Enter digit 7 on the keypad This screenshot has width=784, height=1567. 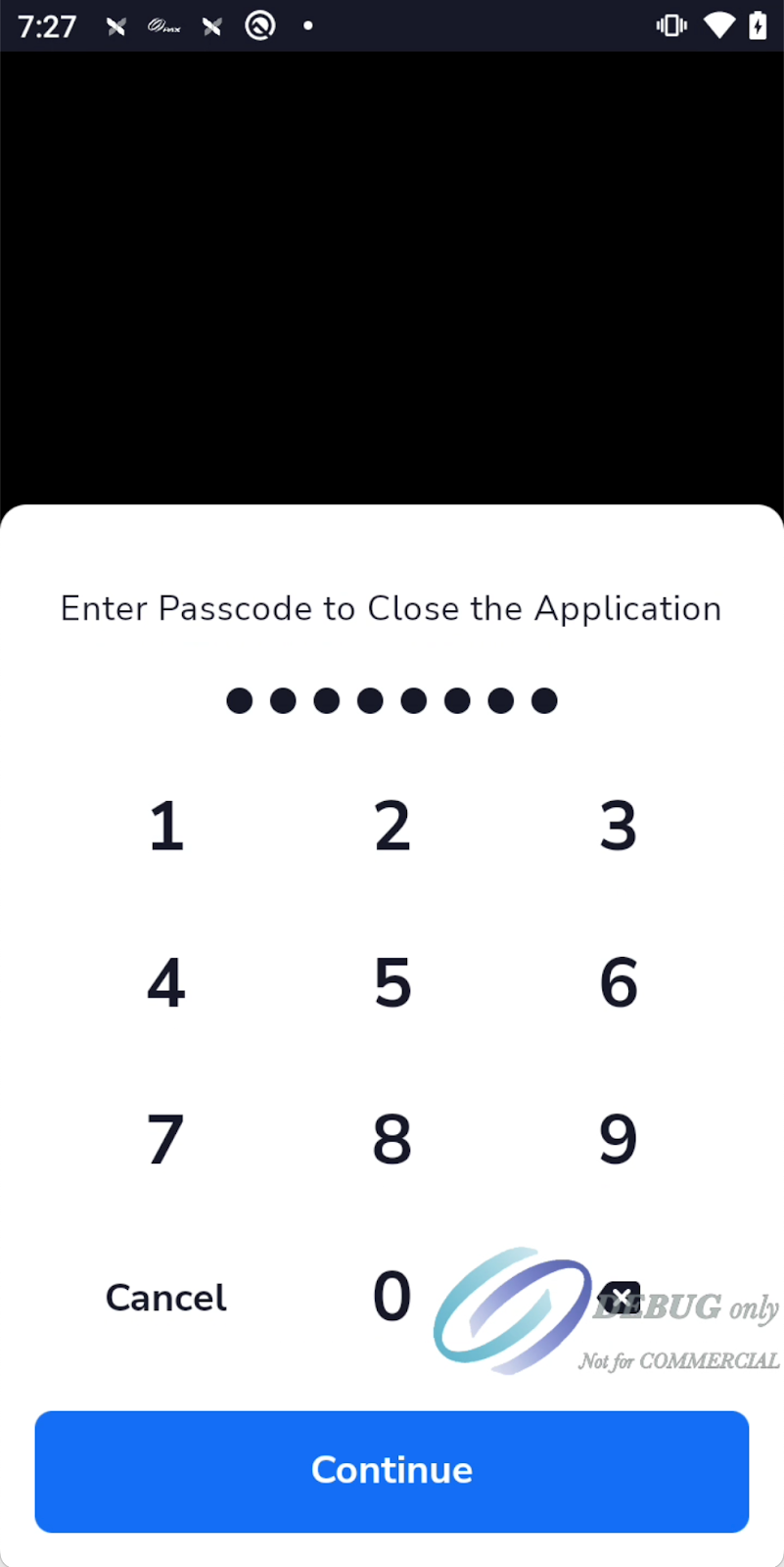tap(166, 1138)
